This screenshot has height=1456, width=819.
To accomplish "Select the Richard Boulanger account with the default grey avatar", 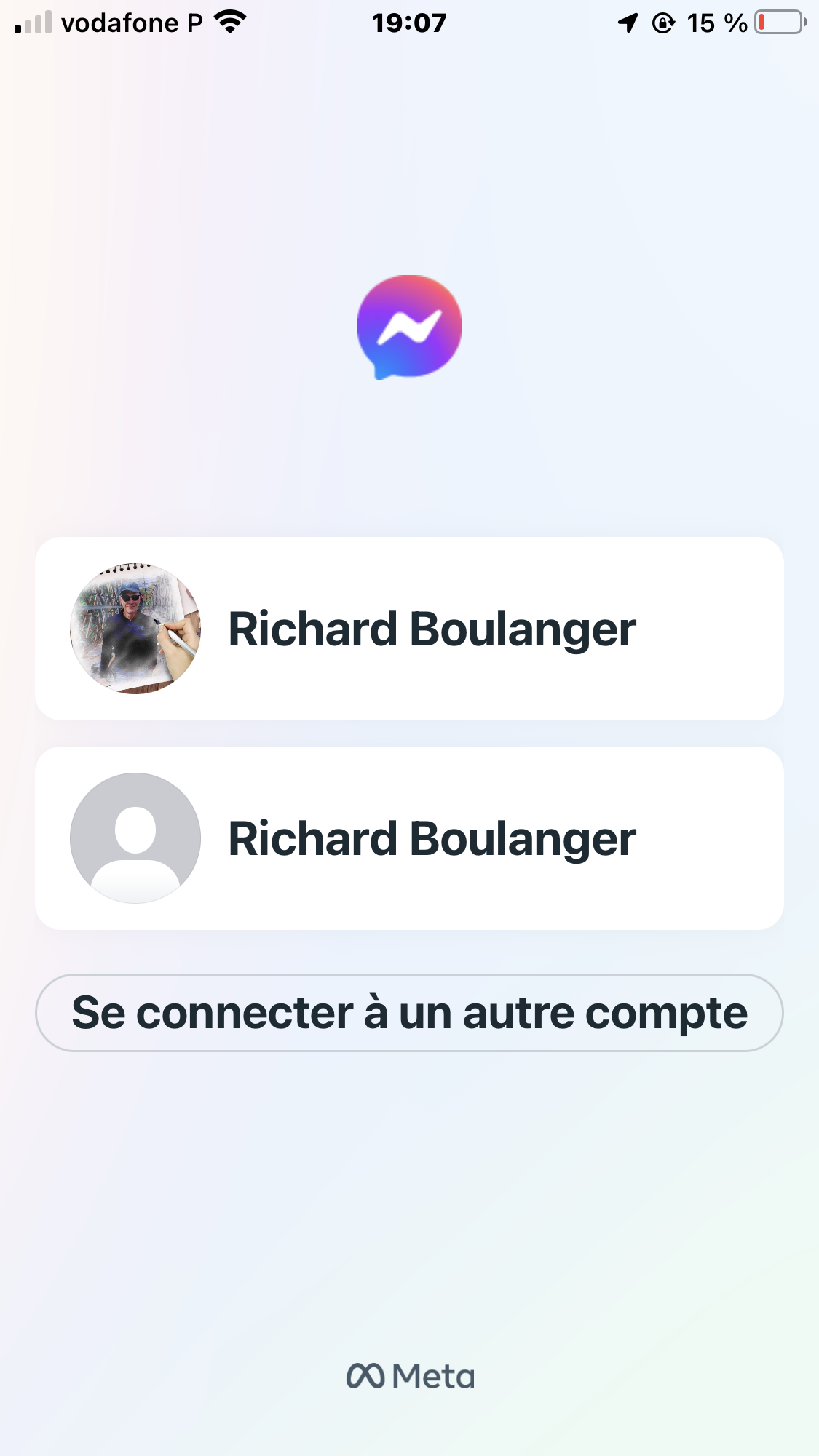I will click(x=409, y=838).
